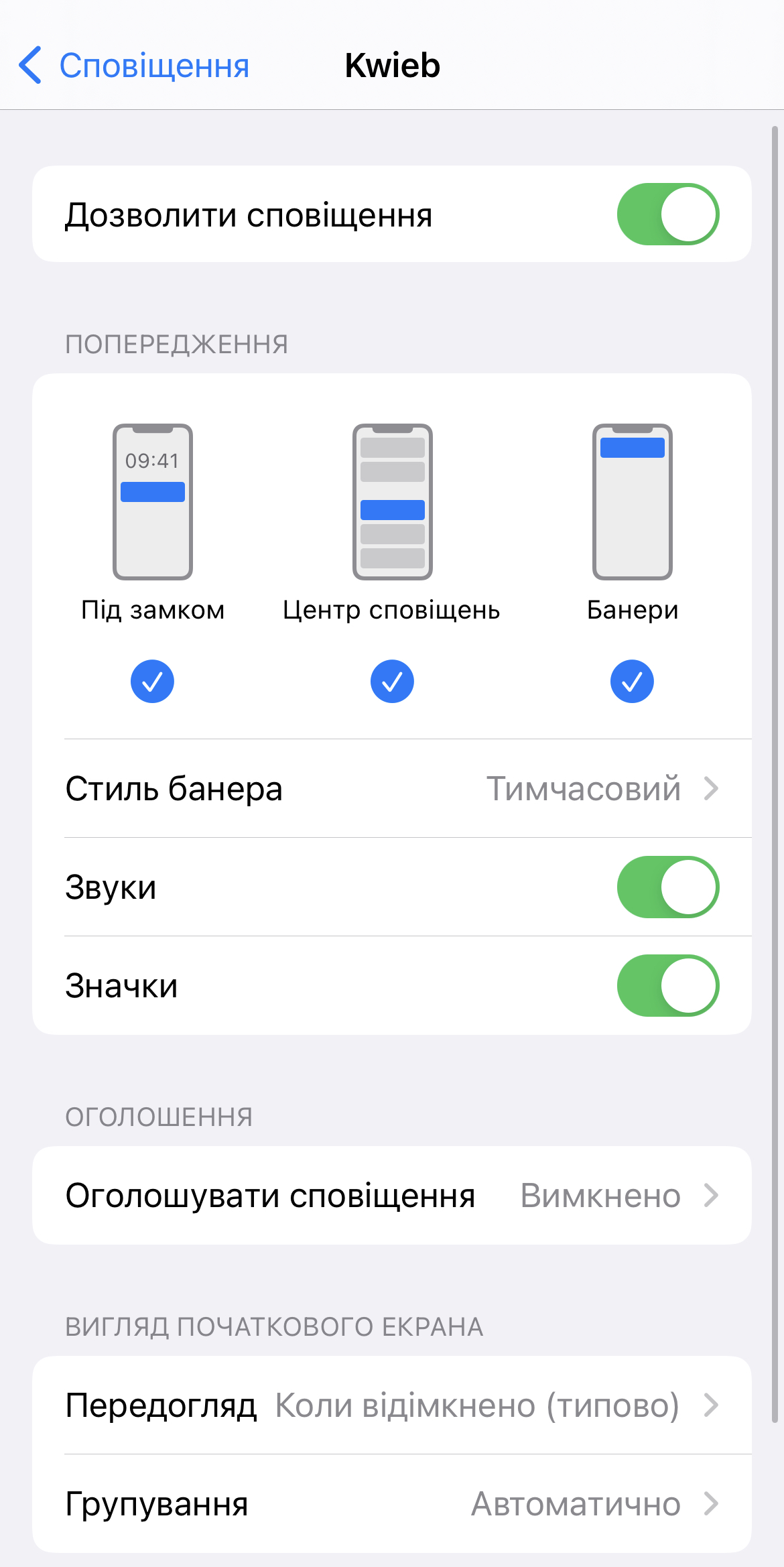Disable the Звуки switch
This screenshot has height=1567, width=784.
[x=668, y=887]
